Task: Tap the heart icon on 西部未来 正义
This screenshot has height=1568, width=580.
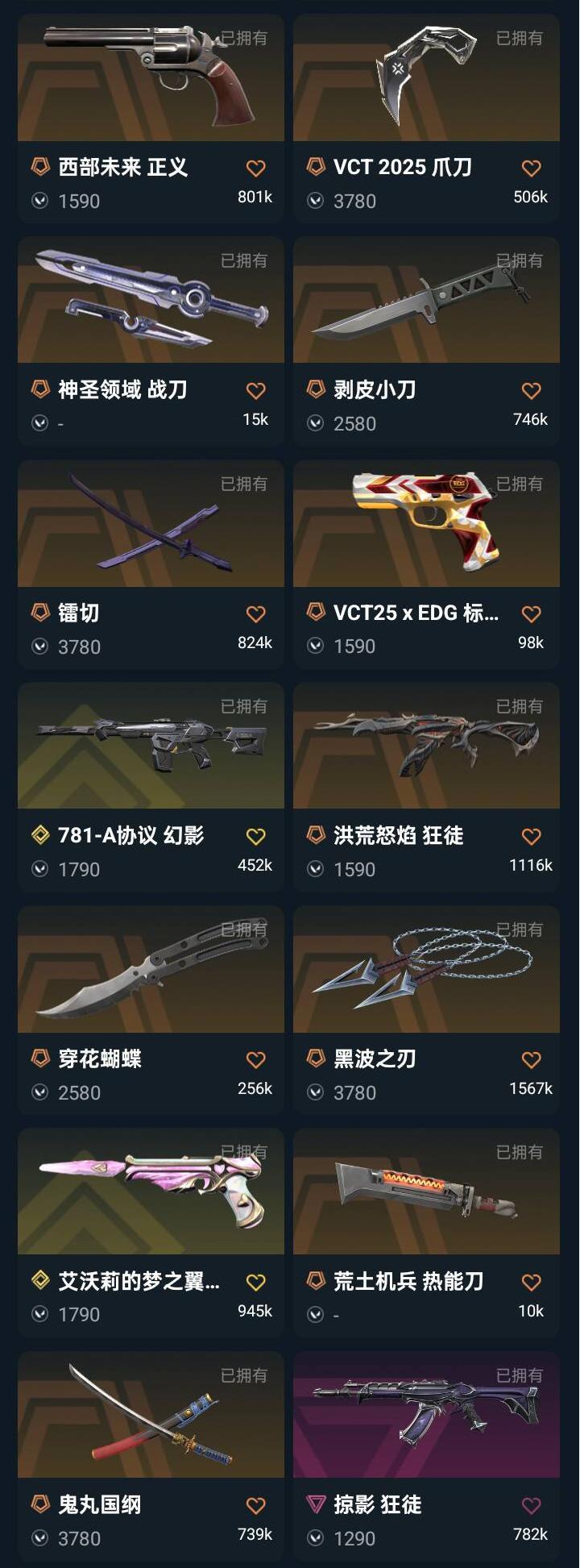Action: (x=255, y=168)
